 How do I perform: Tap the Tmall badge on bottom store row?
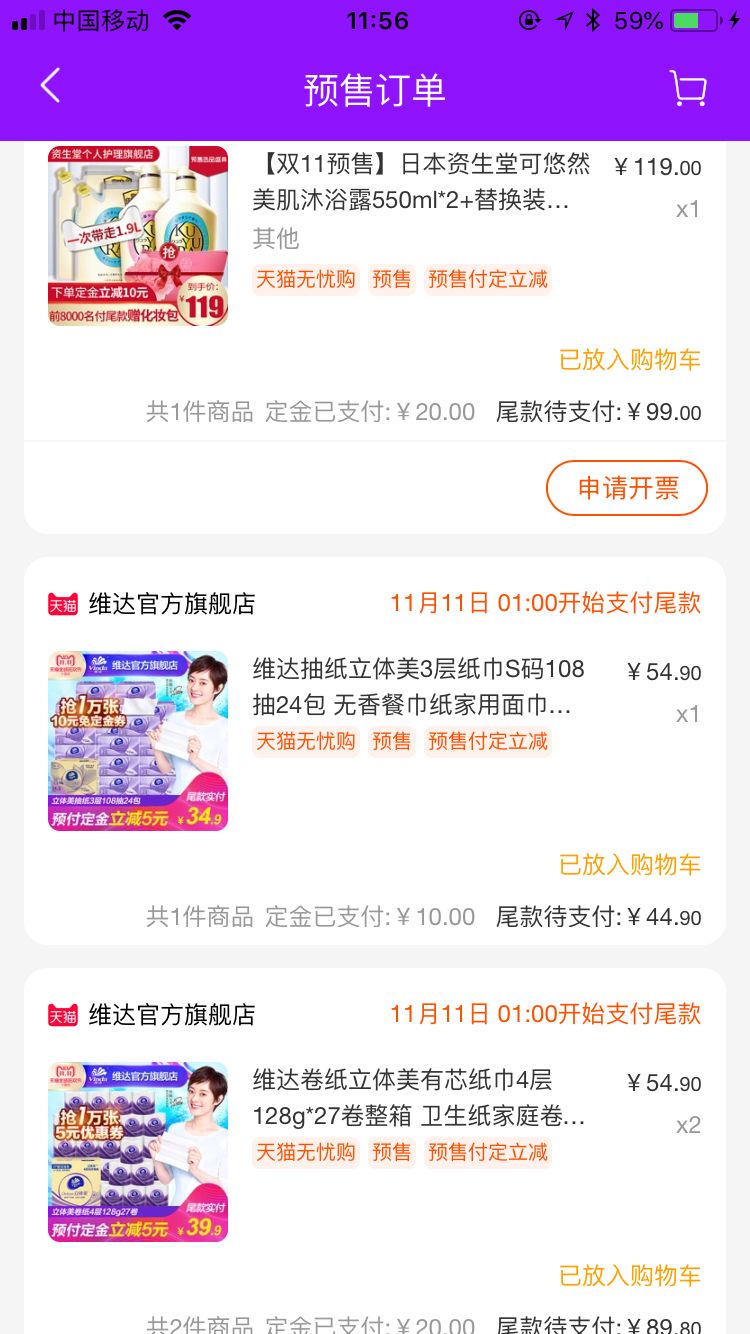64,1014
